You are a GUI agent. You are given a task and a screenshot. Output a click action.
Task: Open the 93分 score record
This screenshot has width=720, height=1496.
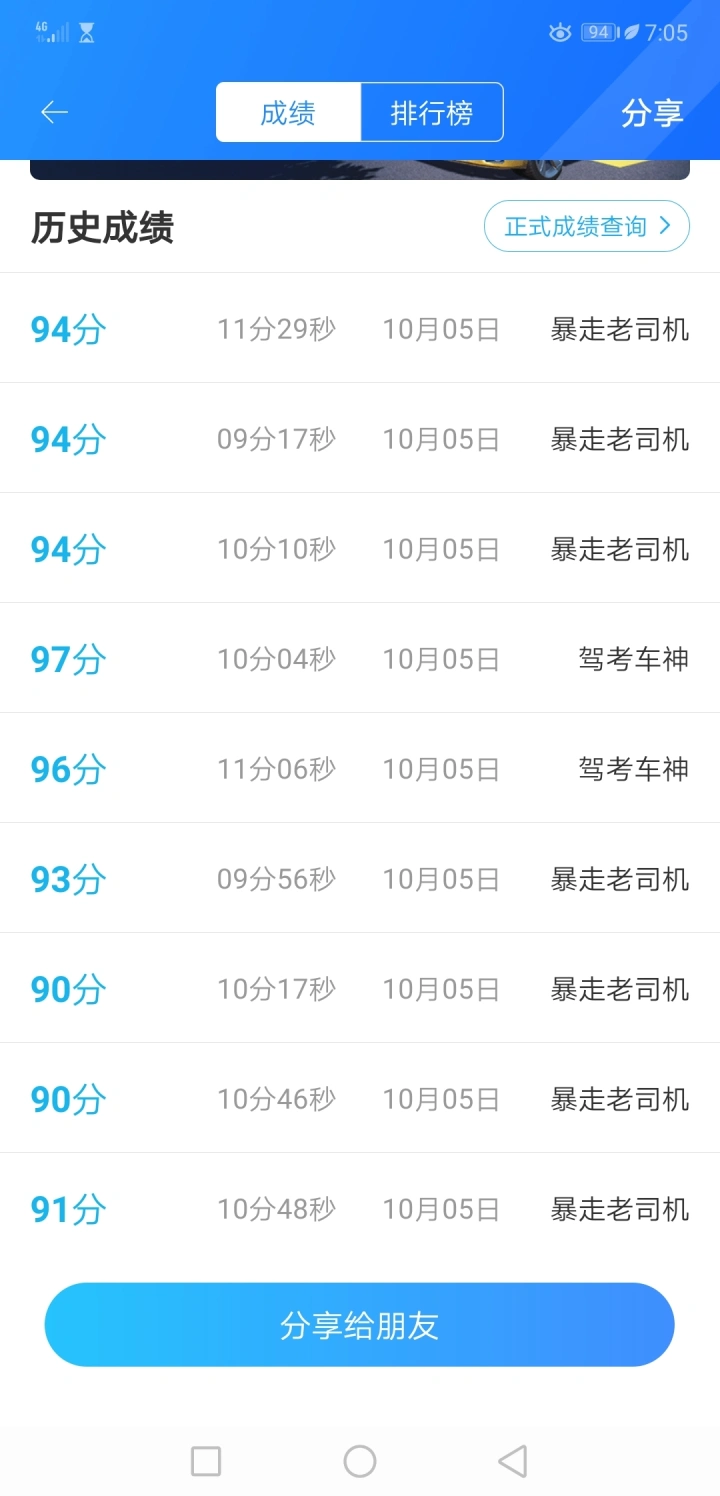(360, 879)
